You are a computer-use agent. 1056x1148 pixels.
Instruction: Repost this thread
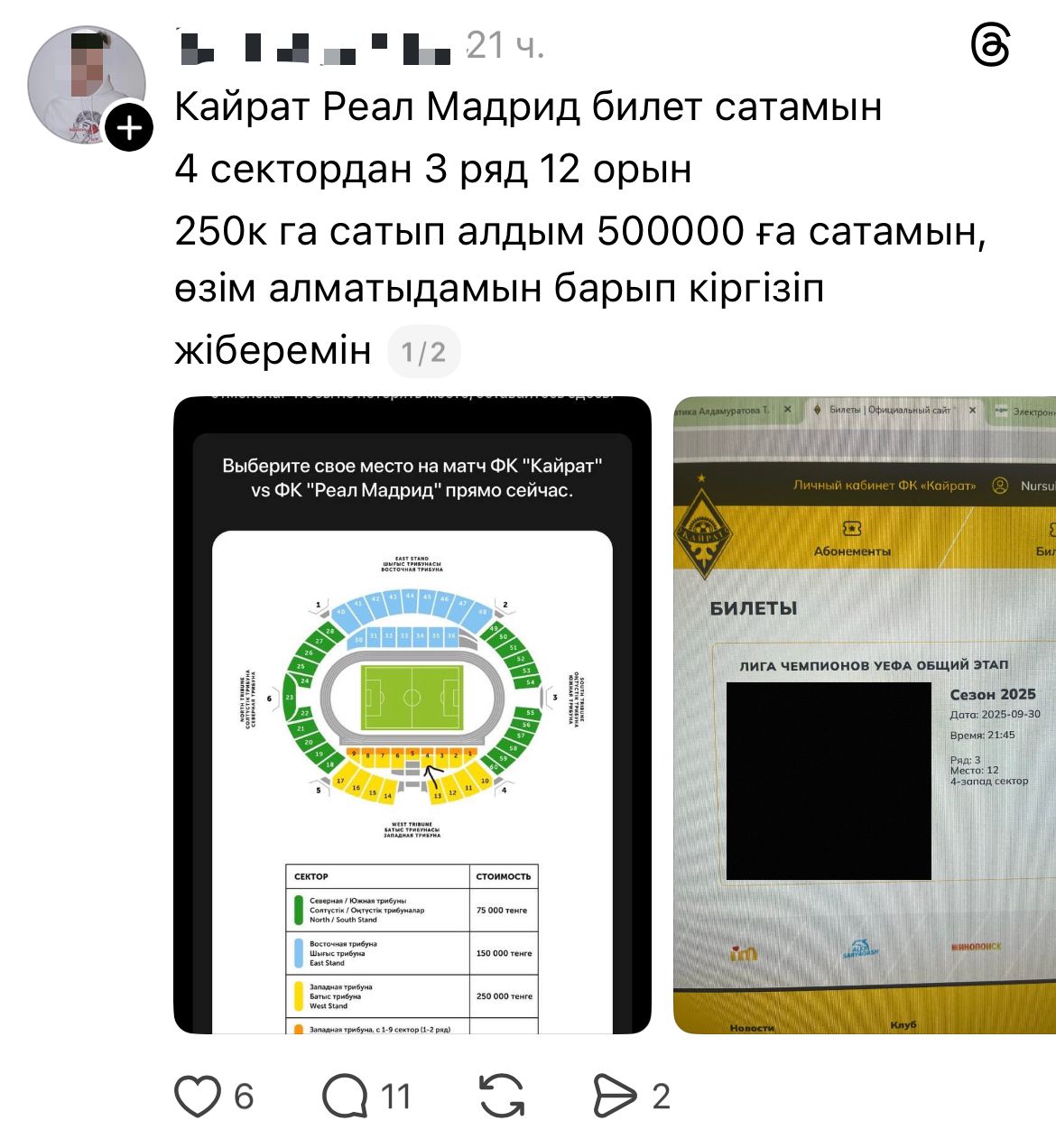point(502,1097)
